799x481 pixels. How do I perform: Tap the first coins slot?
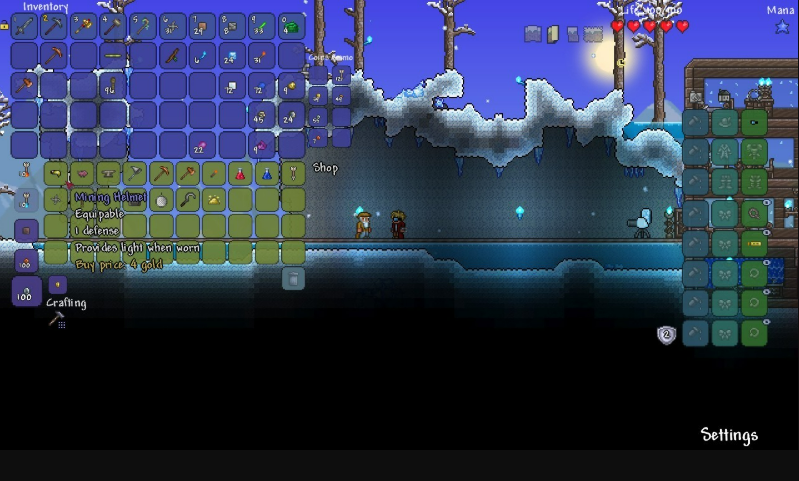tap(319, 76)
